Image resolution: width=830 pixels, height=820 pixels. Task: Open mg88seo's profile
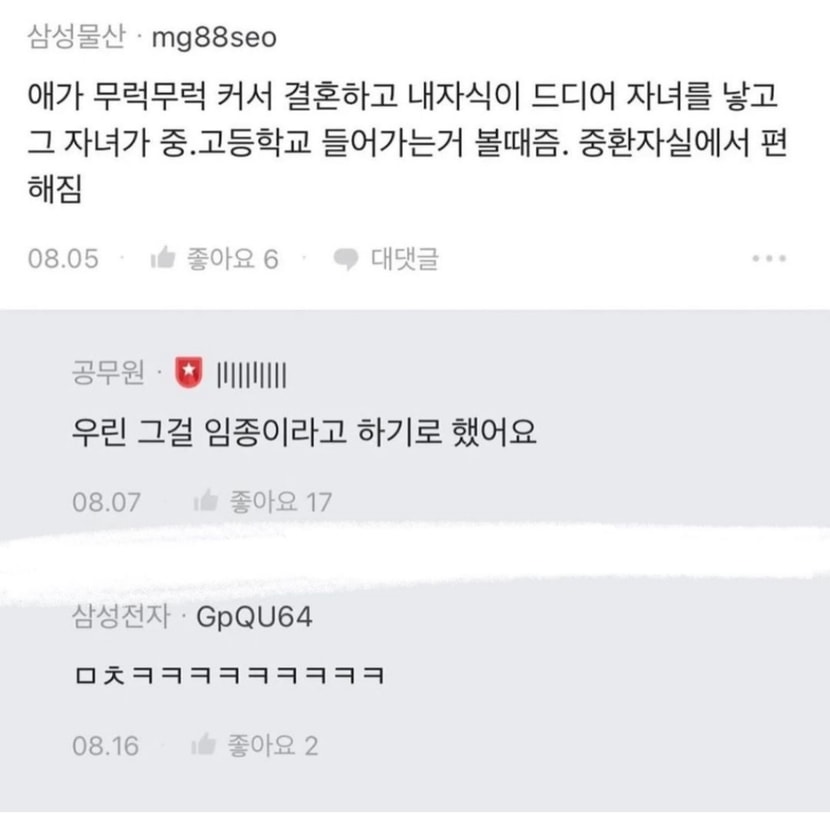[x=214, y=38]
